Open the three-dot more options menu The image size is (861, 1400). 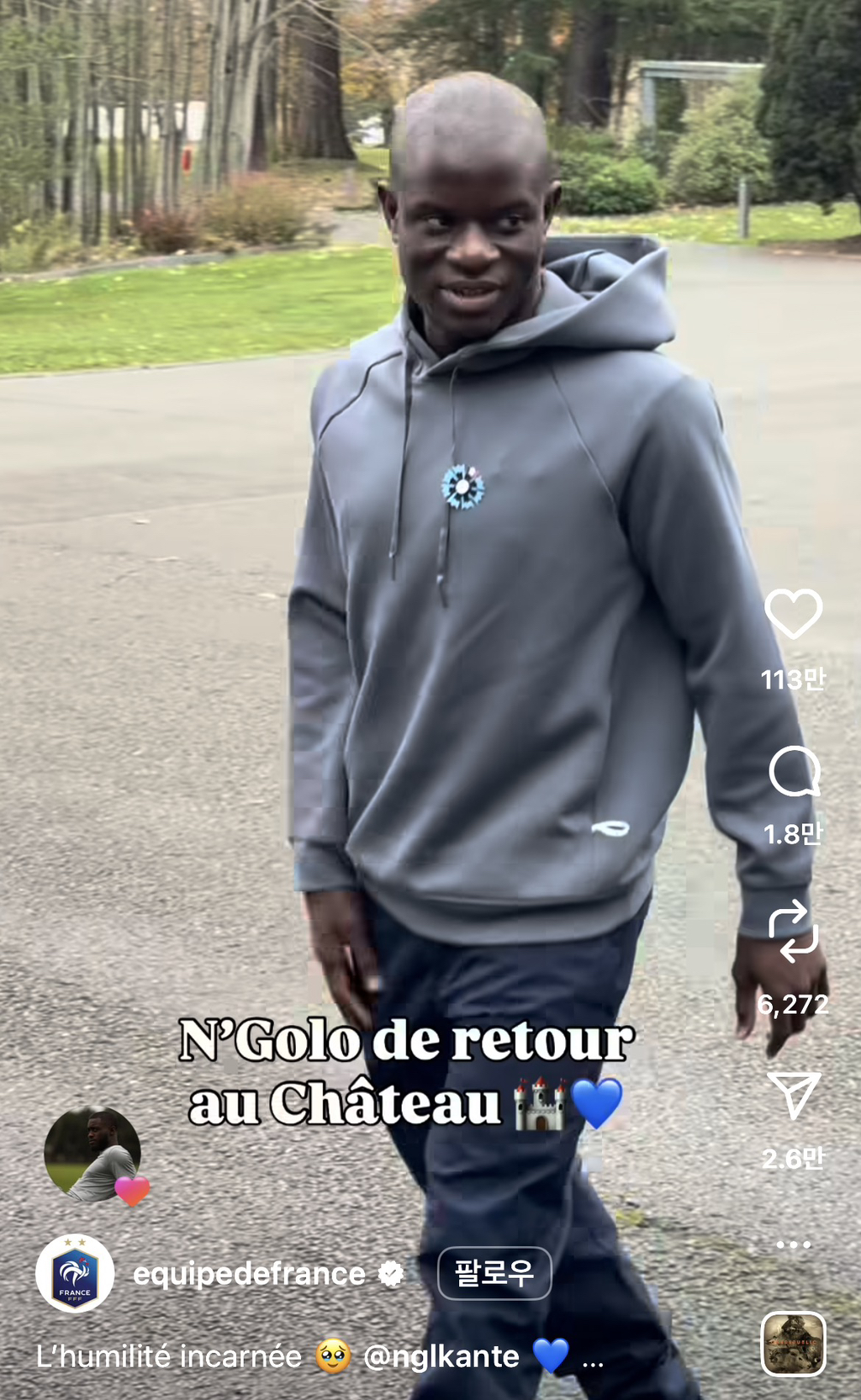click(x=793, y=1244)
